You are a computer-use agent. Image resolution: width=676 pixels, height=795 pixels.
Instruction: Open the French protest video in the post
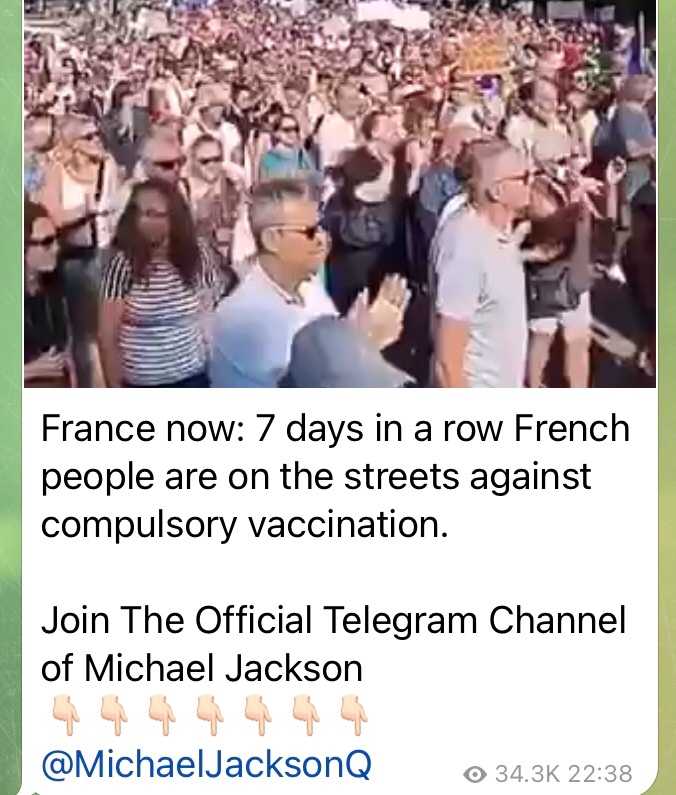[340, 195]
